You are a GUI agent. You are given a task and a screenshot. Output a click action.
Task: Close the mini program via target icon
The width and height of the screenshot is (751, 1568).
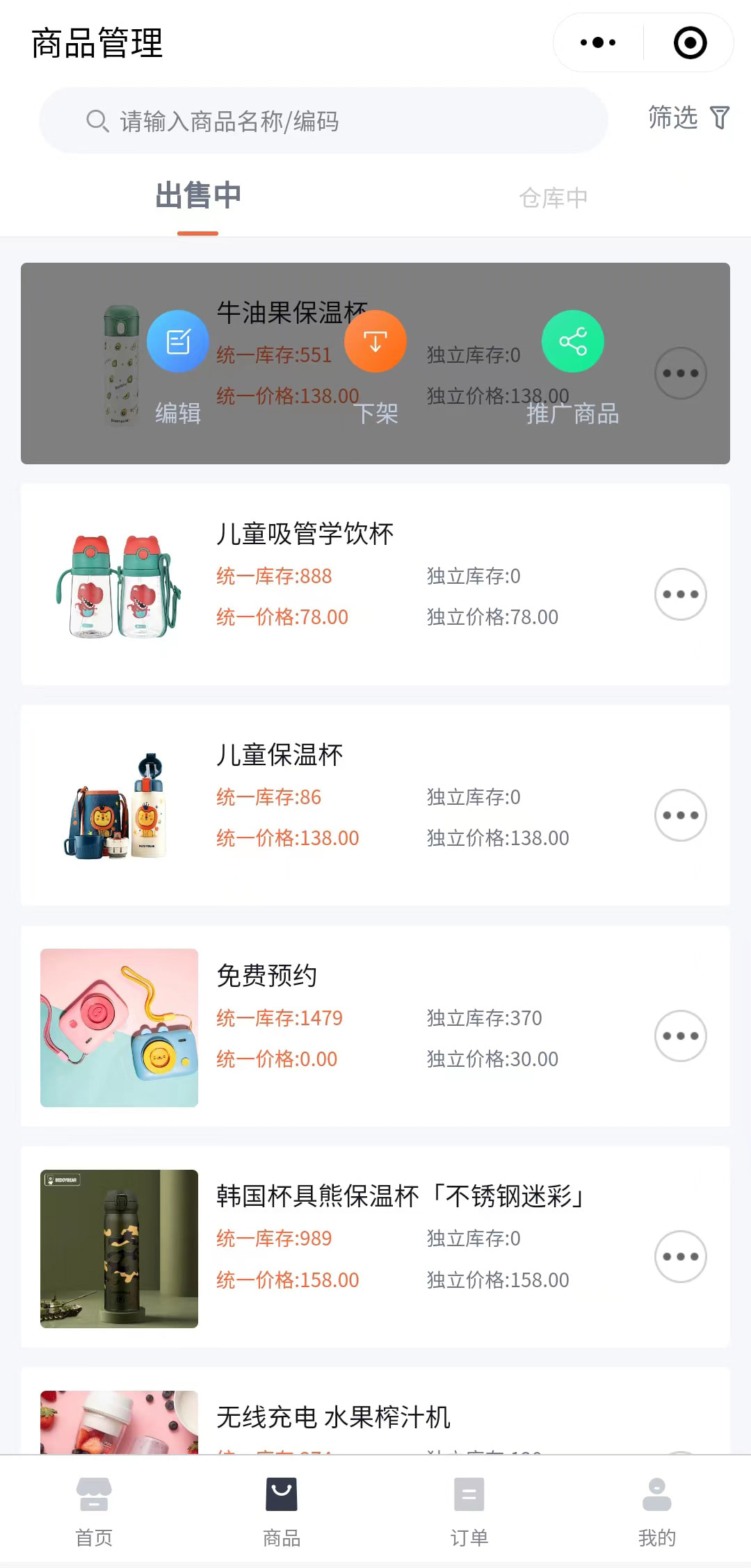(x=690, y=42)
